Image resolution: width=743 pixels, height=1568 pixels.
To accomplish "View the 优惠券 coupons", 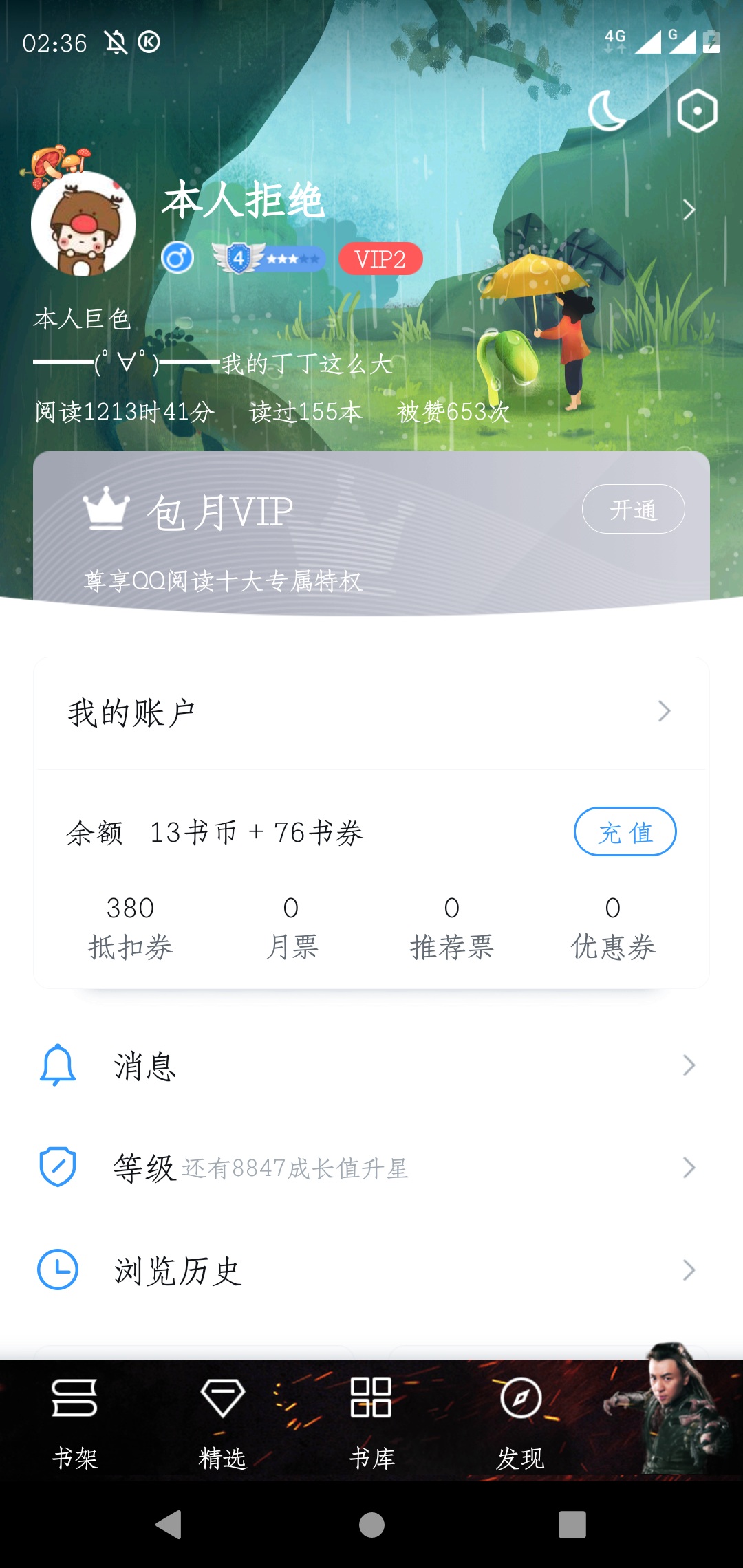I will (612, 927).
